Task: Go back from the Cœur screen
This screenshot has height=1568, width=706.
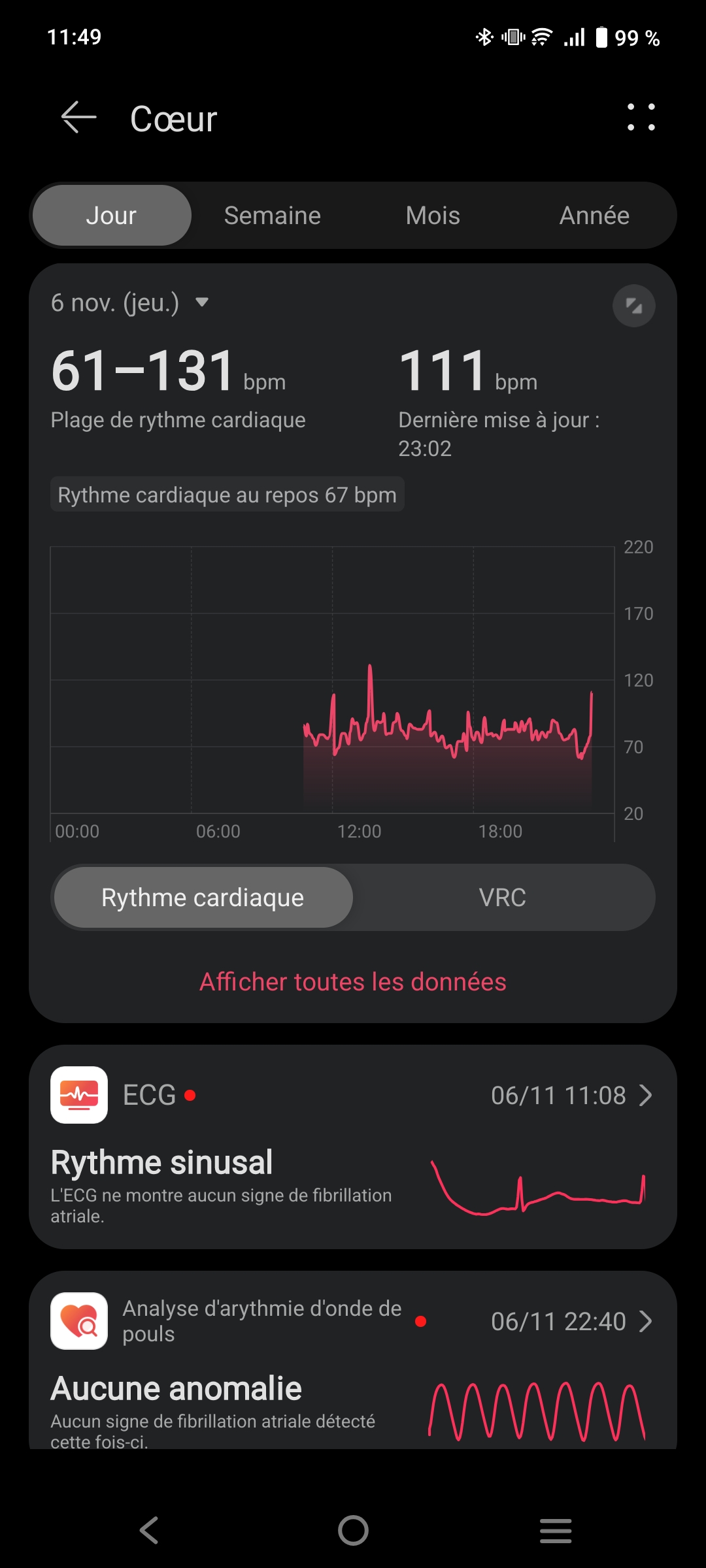Action: (78, 118)
